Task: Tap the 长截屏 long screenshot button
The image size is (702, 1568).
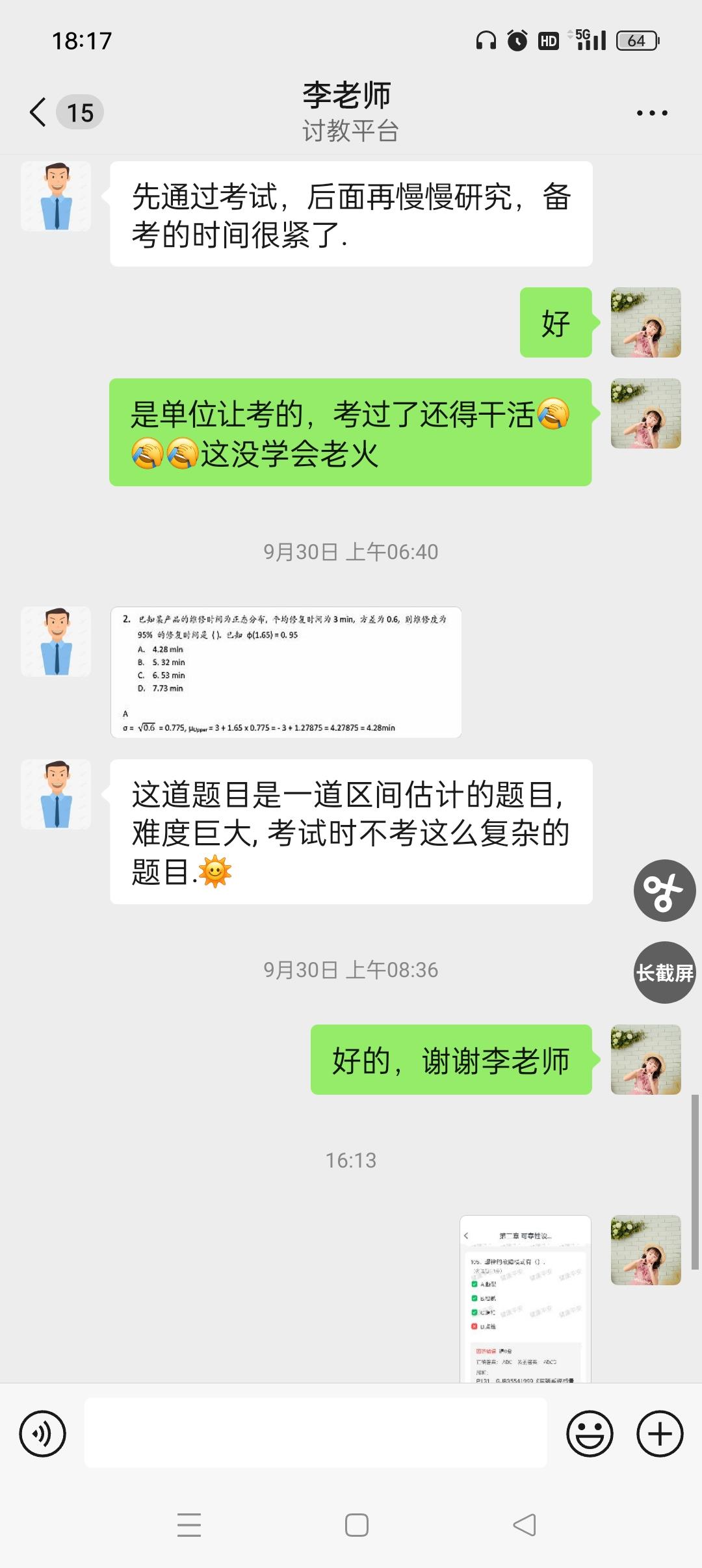Action: pos(664,973)
